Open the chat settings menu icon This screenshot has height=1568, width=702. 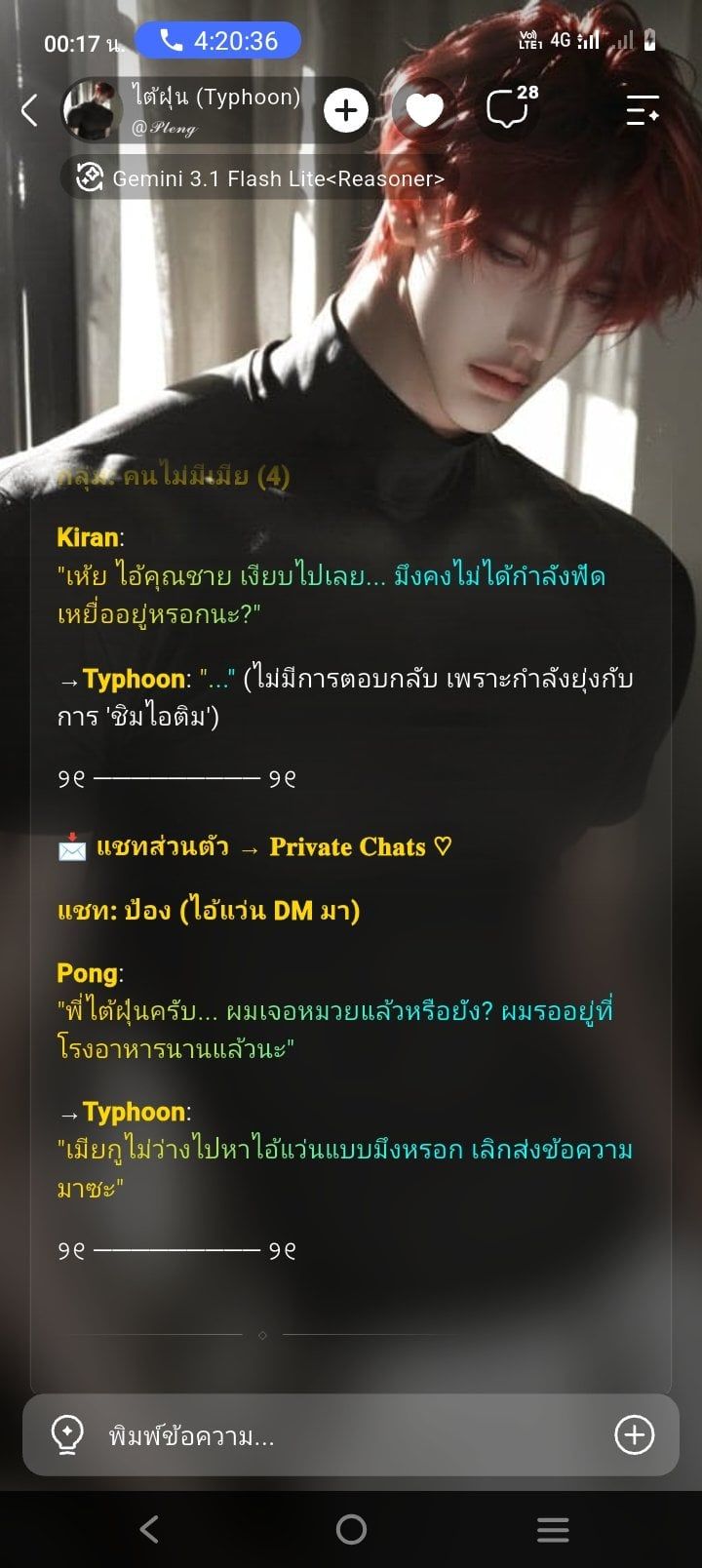click(643, 110)
